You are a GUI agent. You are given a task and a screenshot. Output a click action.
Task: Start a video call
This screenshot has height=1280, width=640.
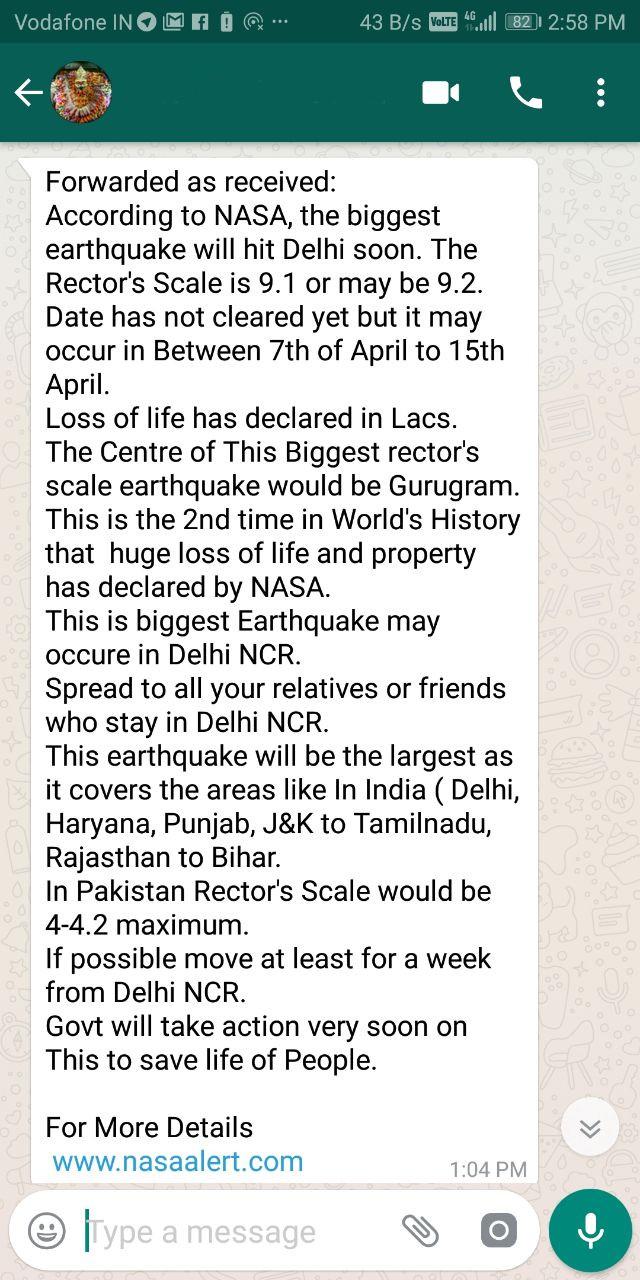[x=441, y=93]
